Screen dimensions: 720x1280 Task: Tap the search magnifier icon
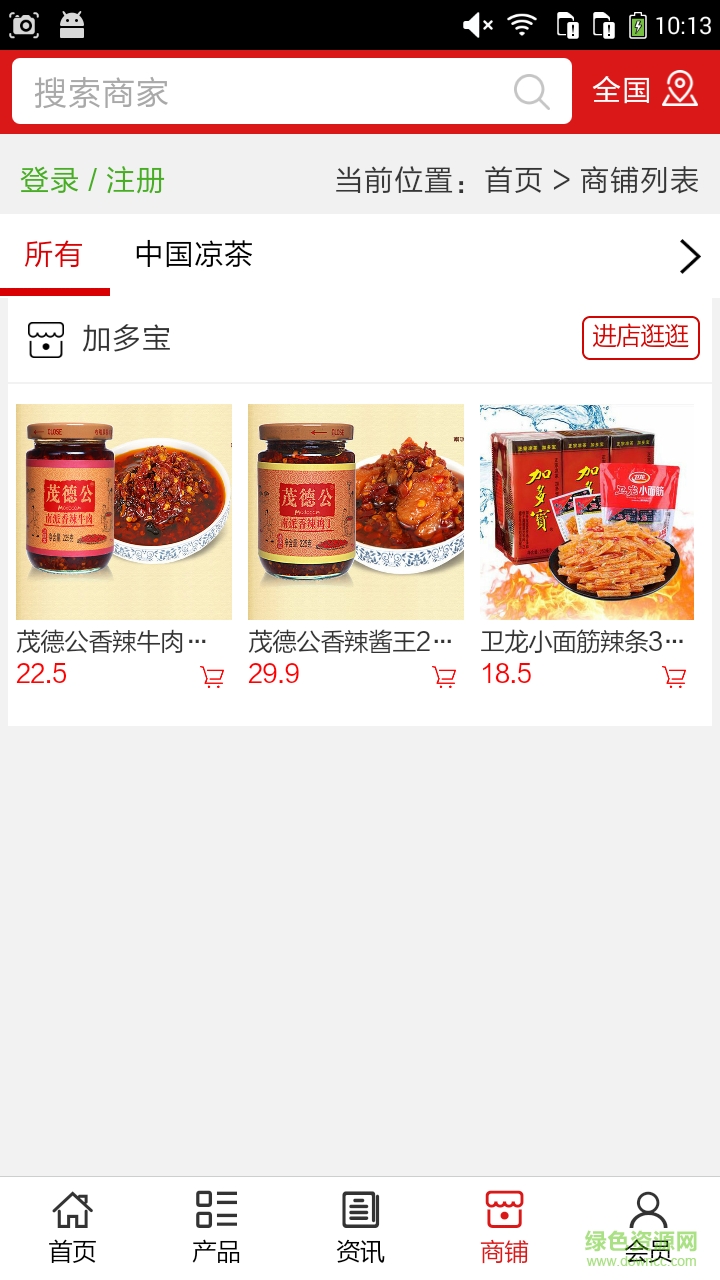(532, 92)
